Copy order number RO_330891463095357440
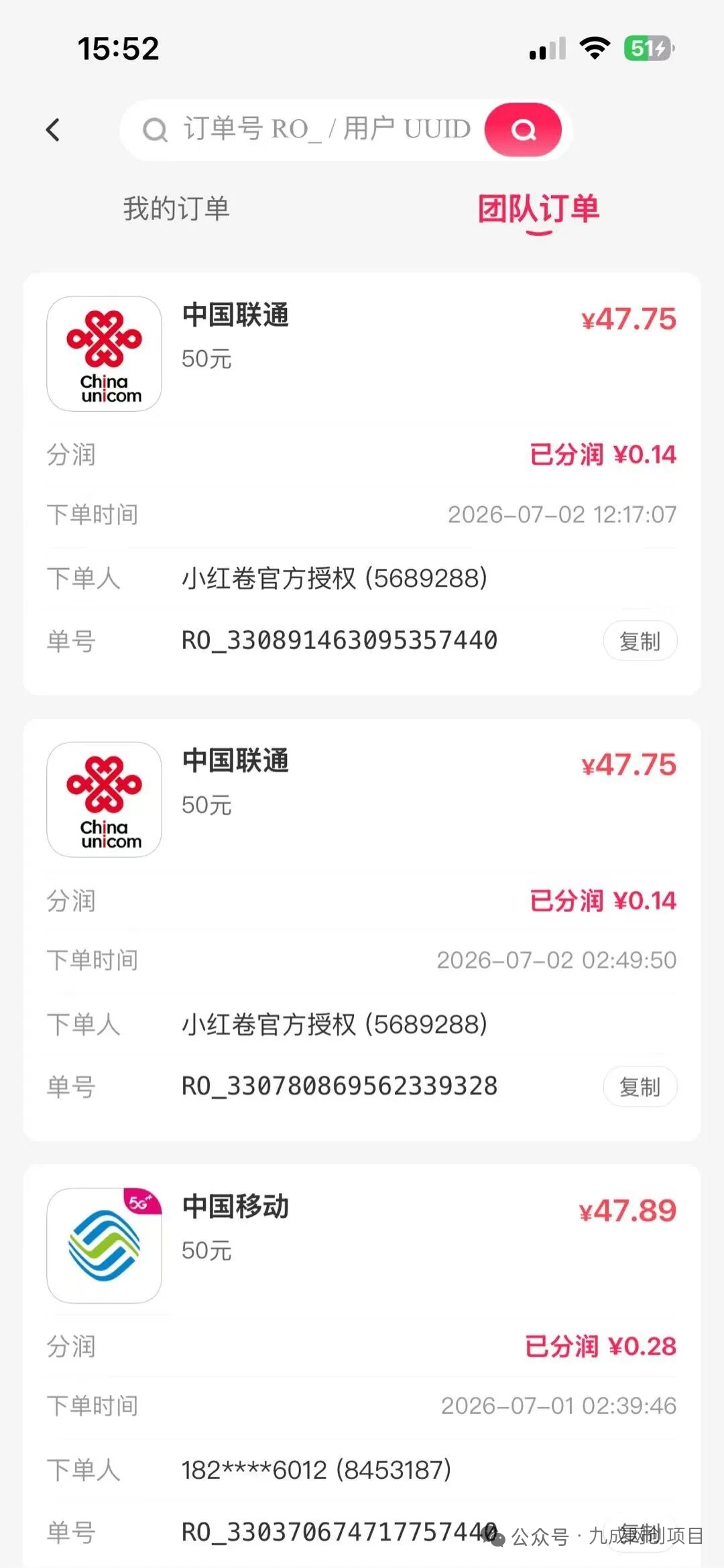 pyautogui.click(x=640, y=641)
